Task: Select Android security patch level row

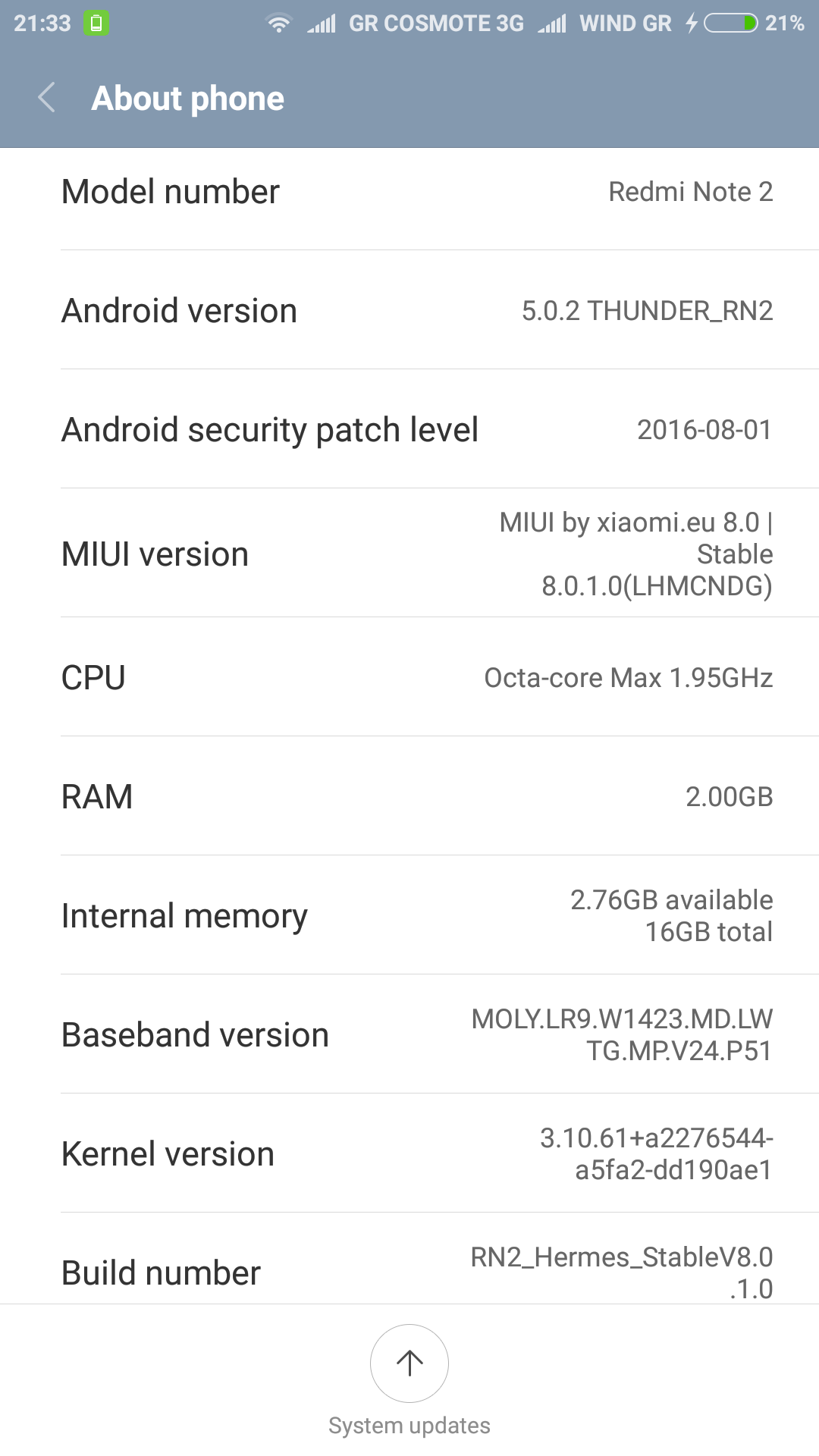Action: pos(409,430)
